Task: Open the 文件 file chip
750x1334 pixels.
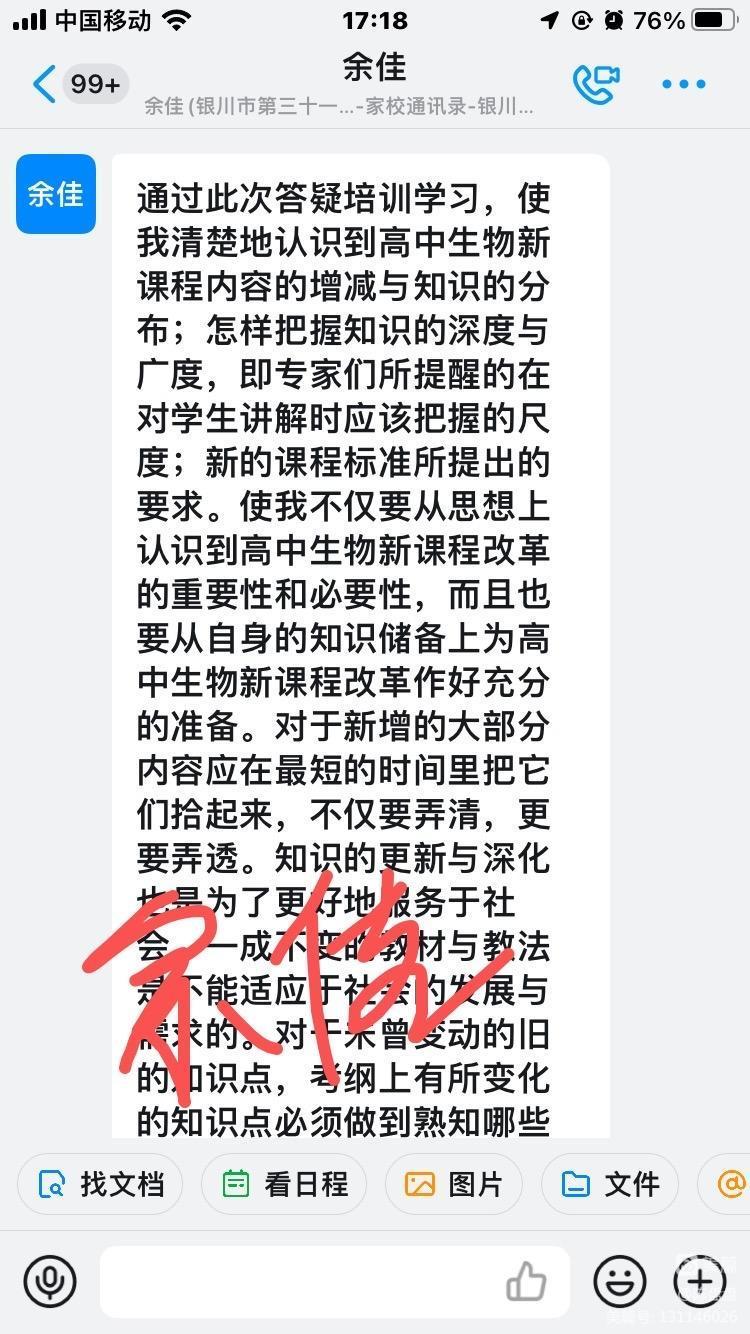Action: tap(610, 1185)
